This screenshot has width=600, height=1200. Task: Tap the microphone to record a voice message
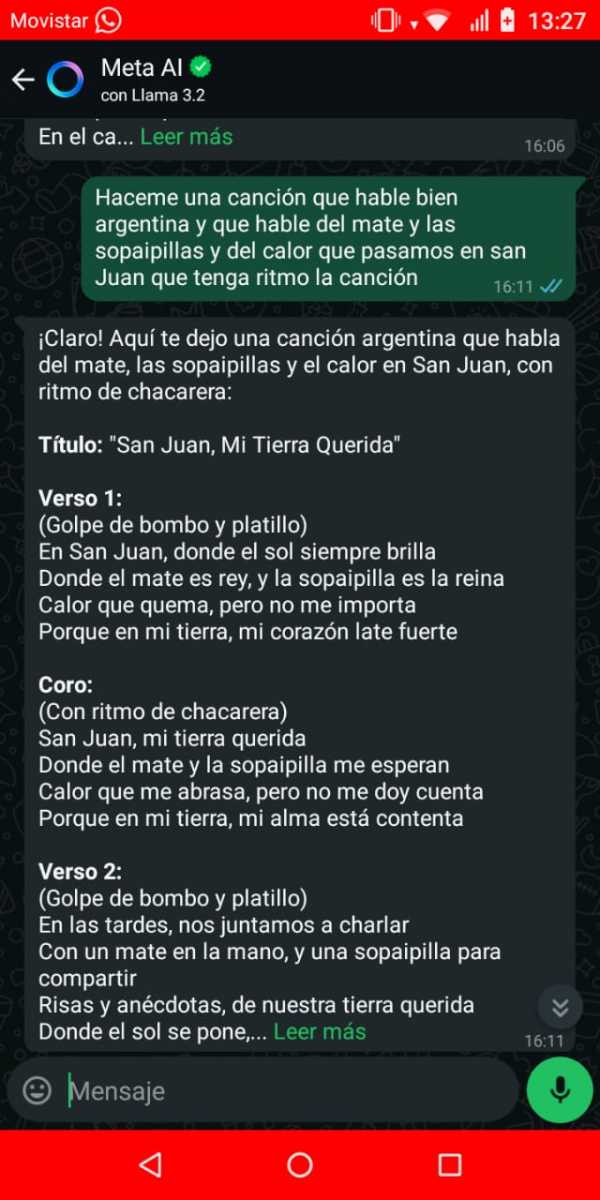click(559, 1090)
